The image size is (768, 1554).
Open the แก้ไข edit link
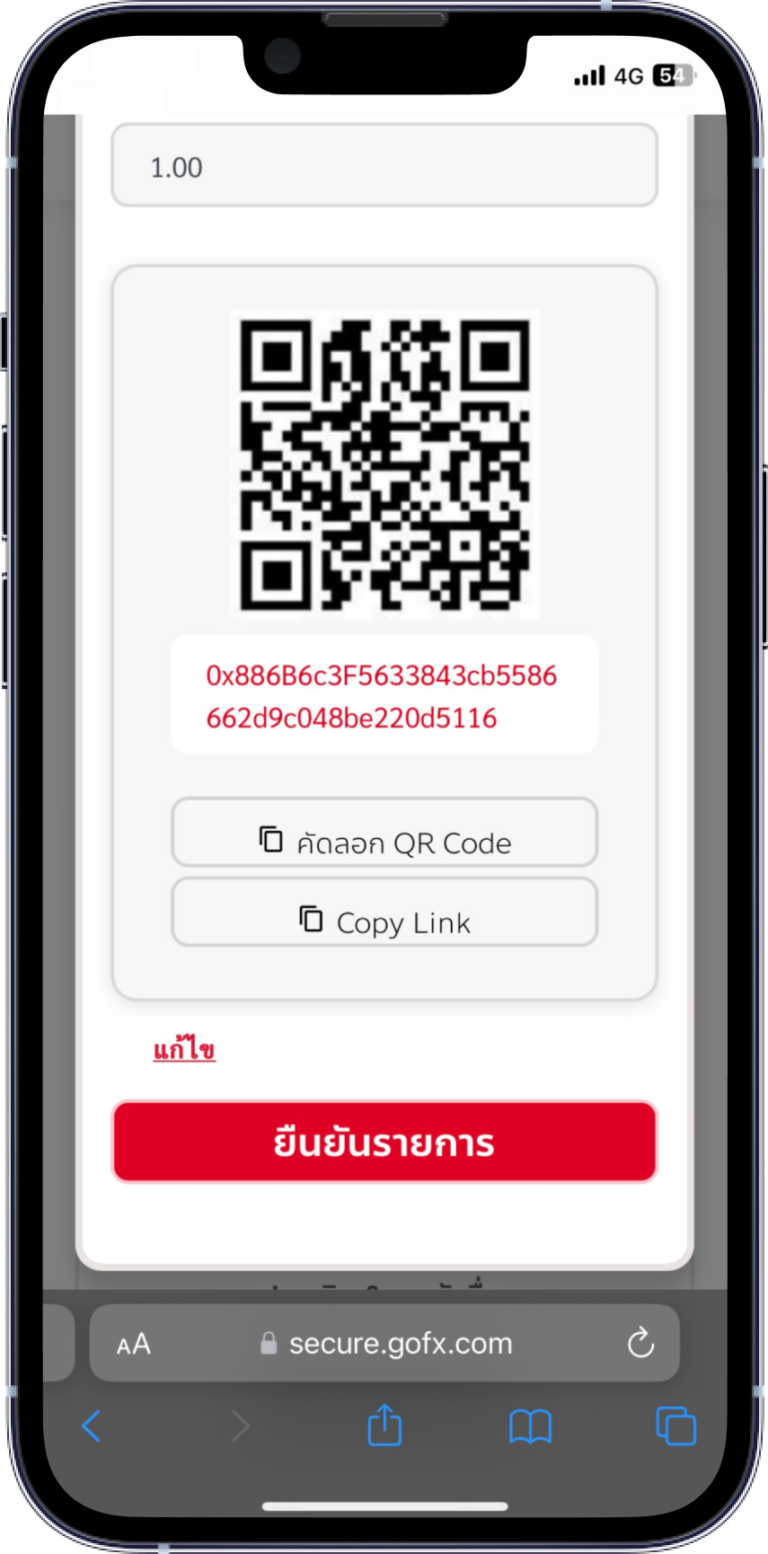184,1050
